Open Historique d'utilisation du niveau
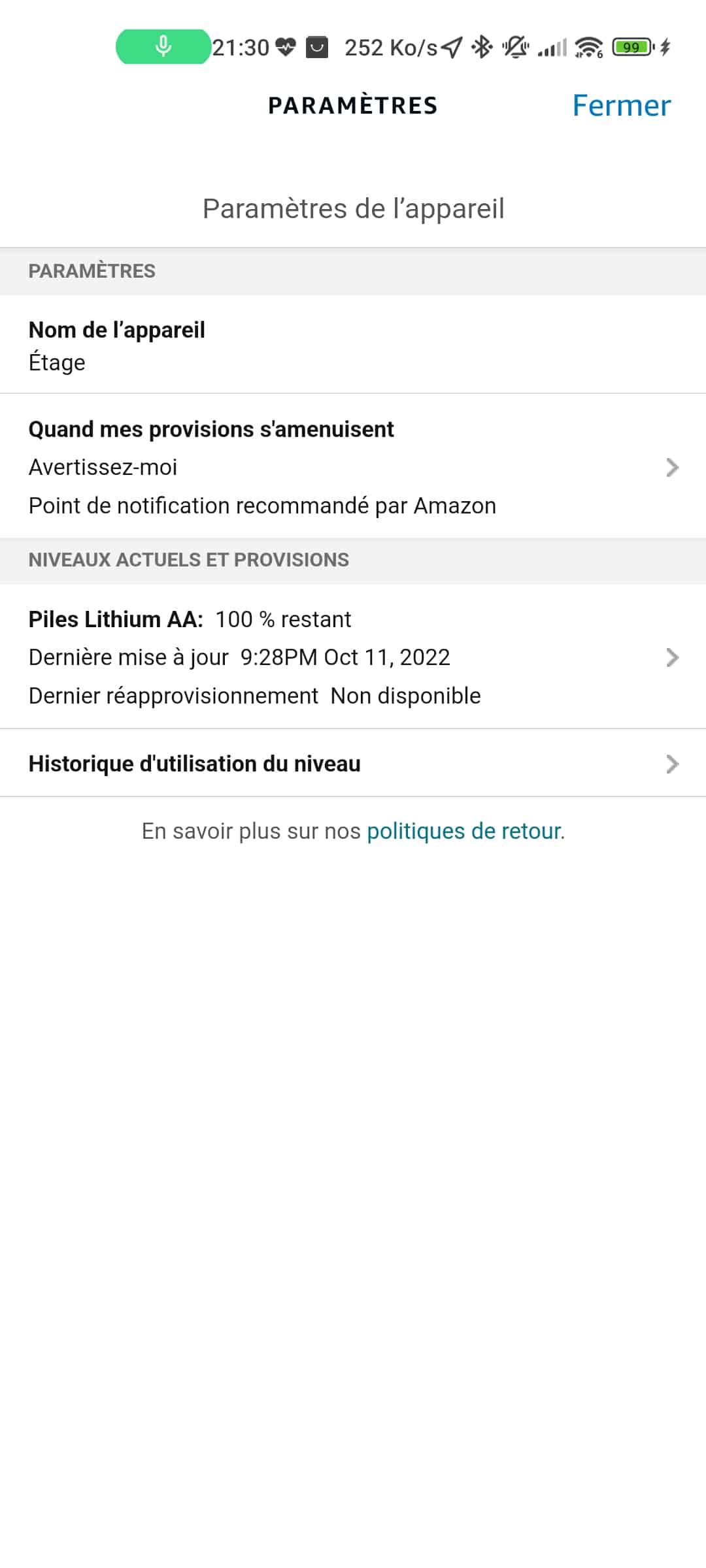 353,763
